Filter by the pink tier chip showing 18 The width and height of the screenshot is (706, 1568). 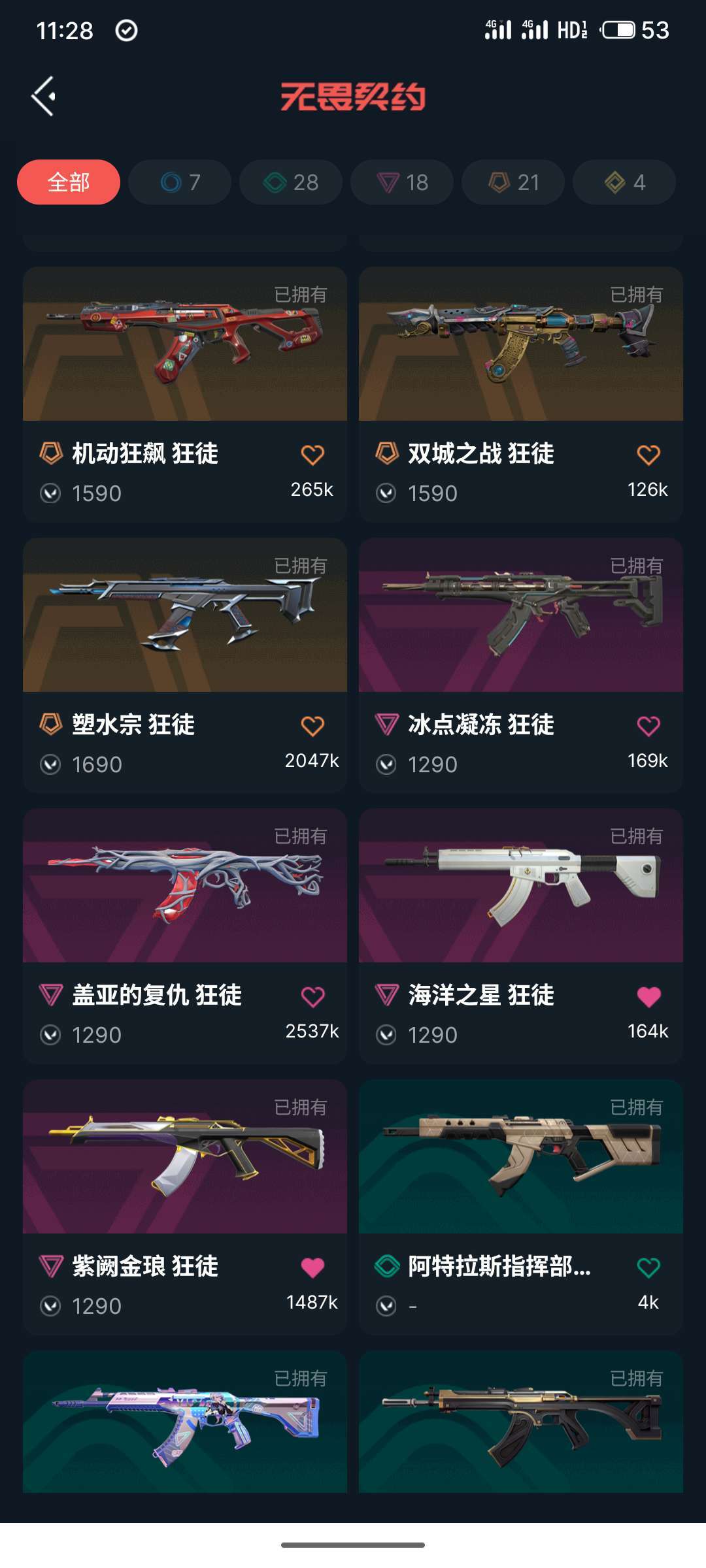click(x=402, y=182)
